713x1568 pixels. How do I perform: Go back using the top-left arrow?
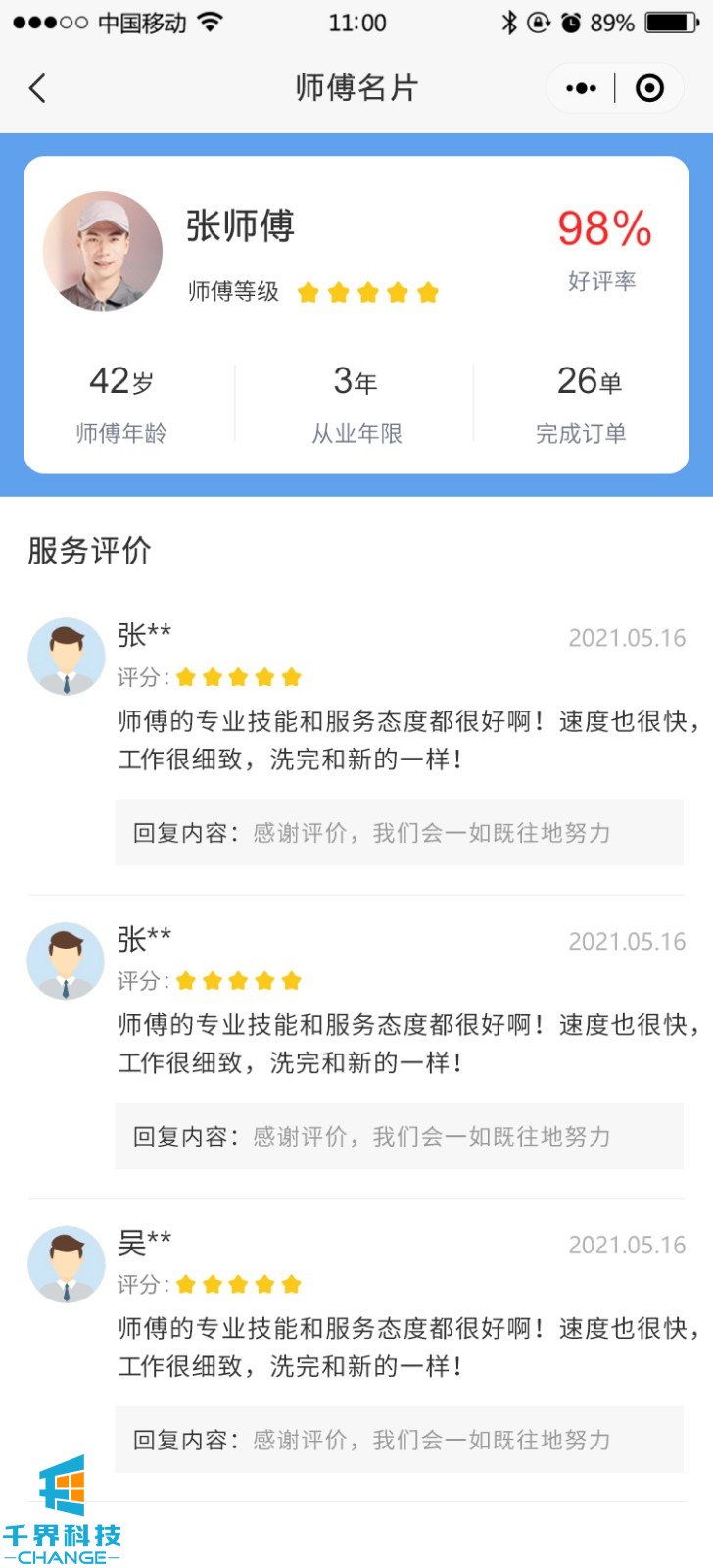click(x=37, y=88)
